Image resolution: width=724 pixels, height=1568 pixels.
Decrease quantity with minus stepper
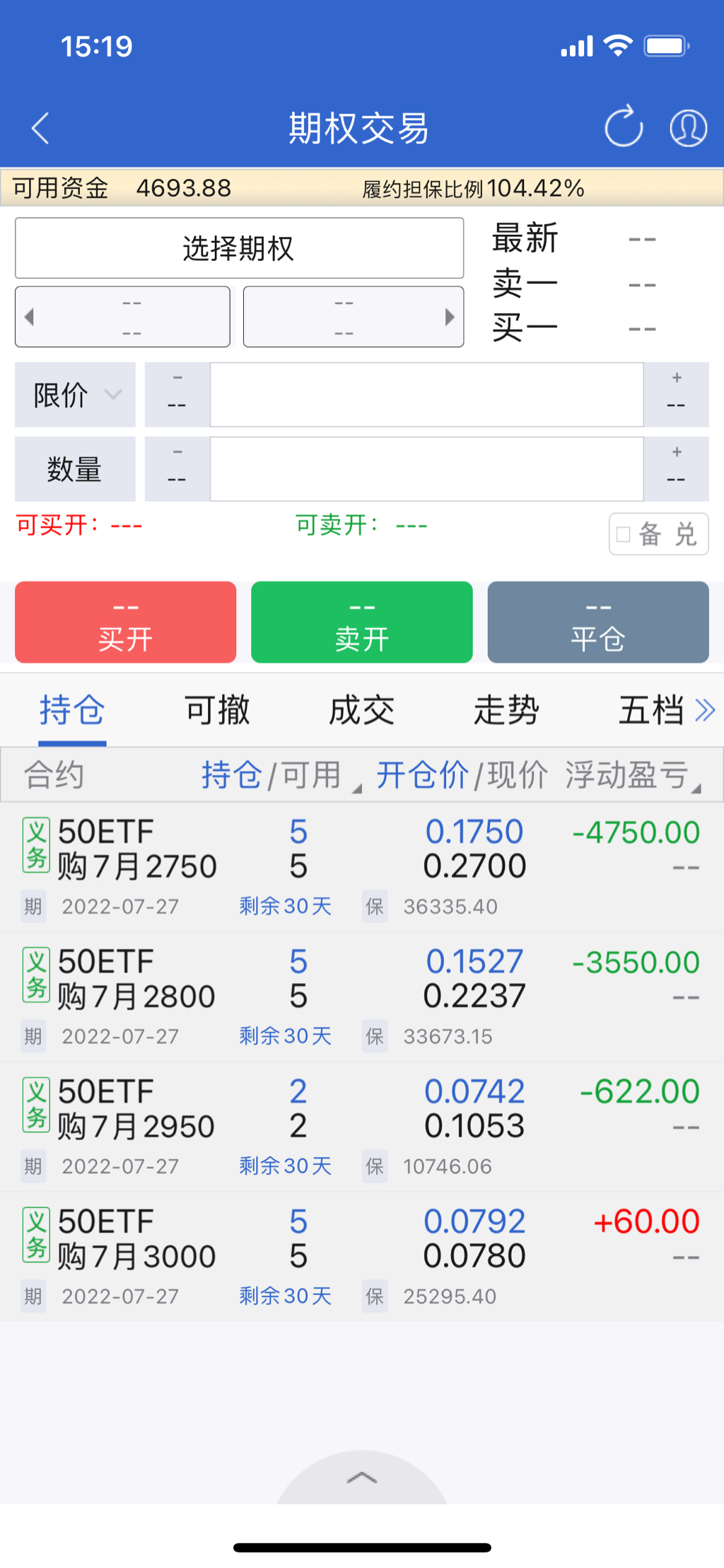[177, 469]
